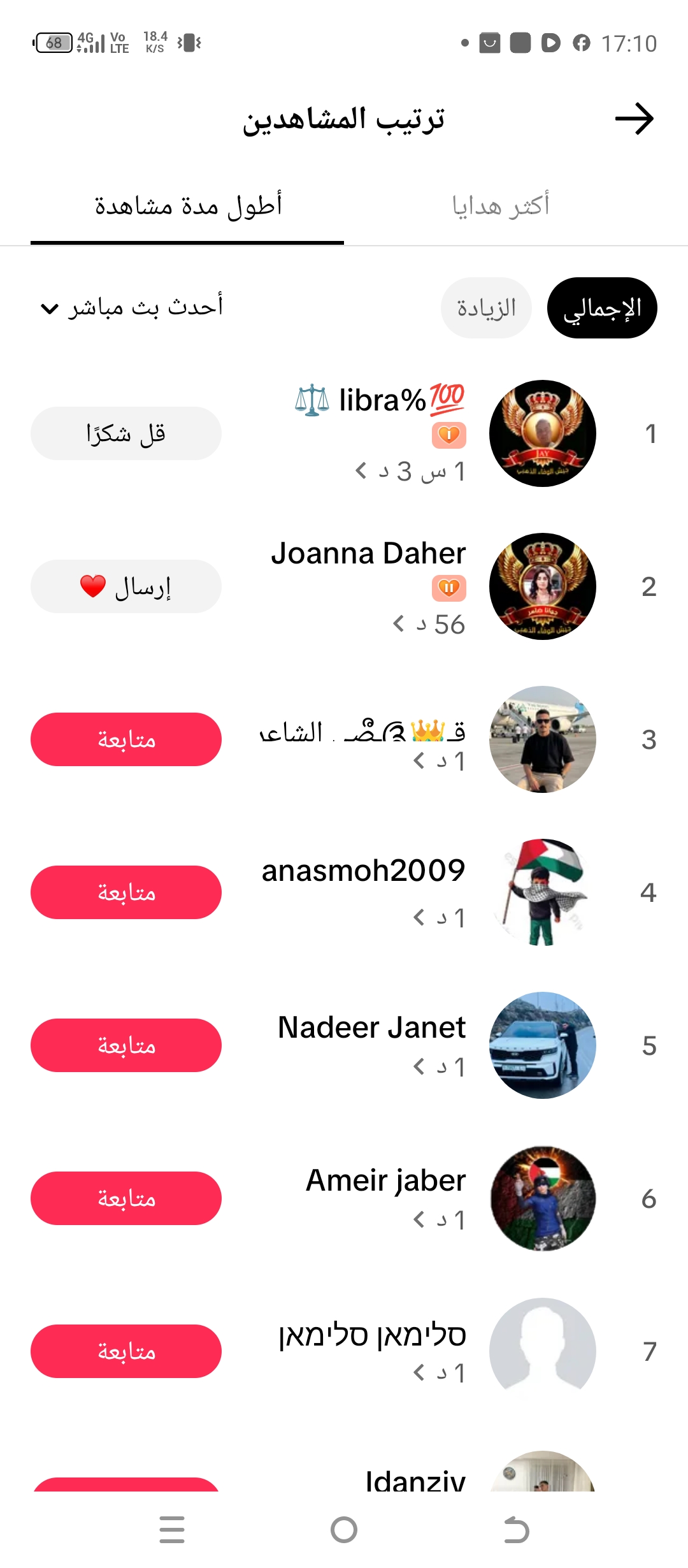This screenshot has width=688, height=1568.
Task: Open Nadeer Janet's profile picture
Action: [x=543, y=1045]
